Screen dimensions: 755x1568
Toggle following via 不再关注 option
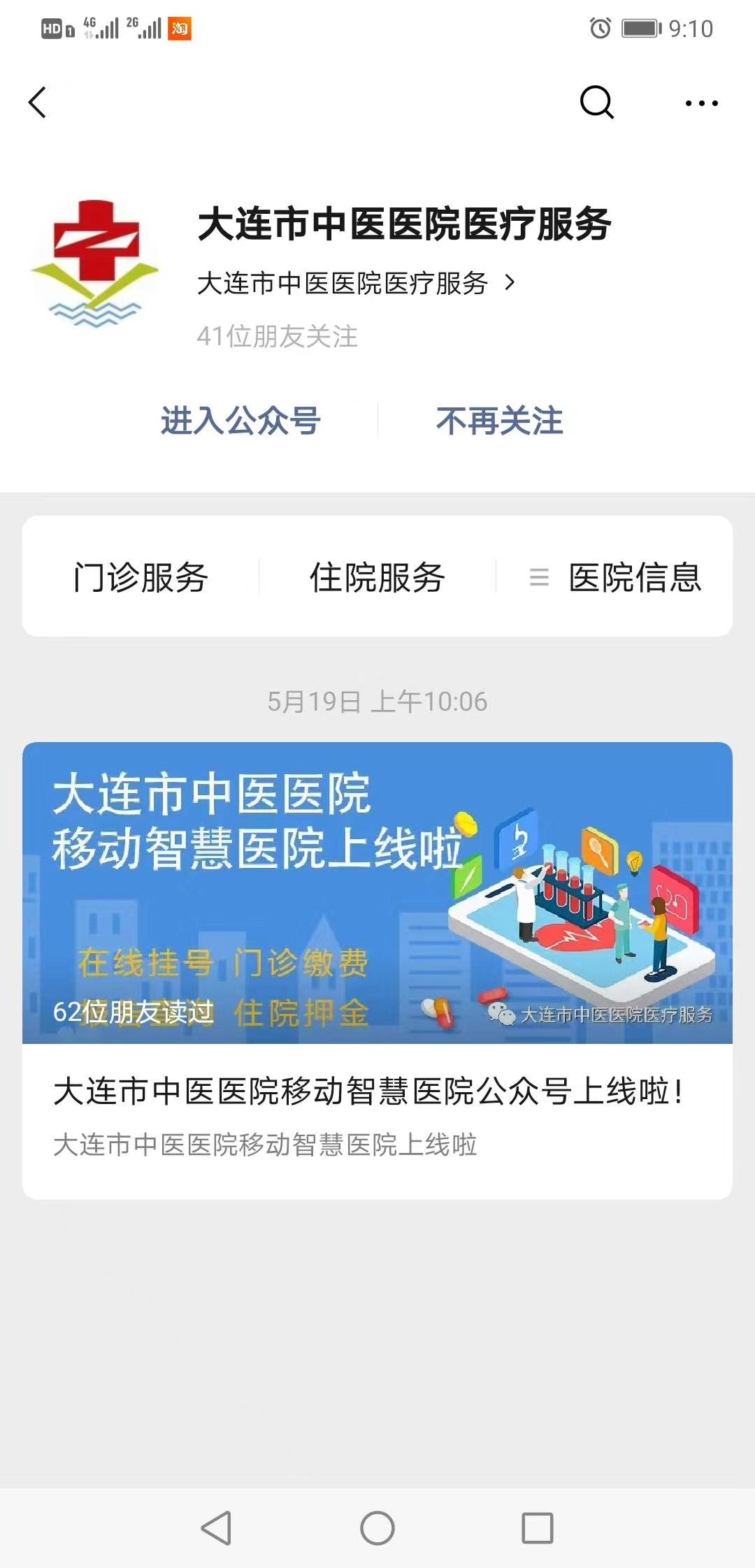coord(498,421)
